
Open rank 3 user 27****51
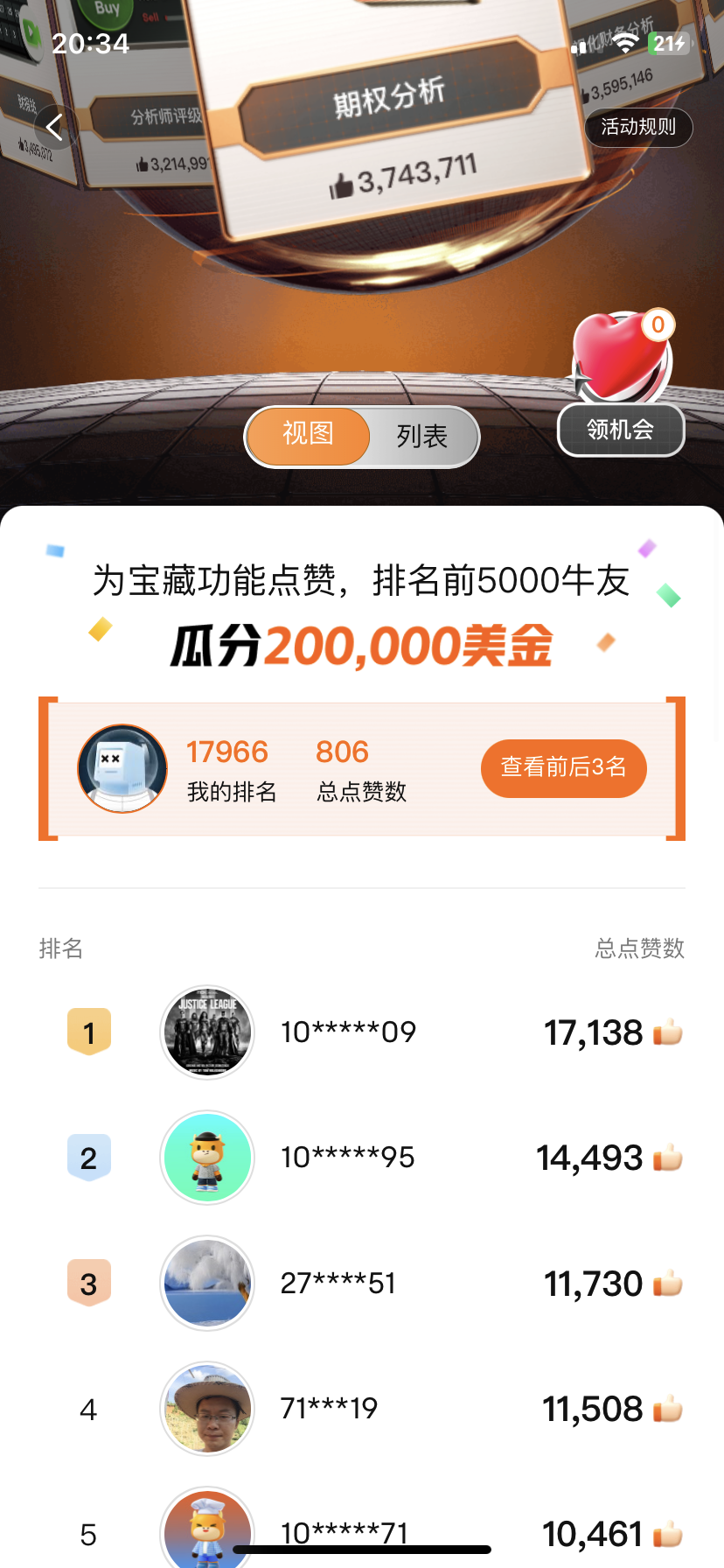pos(338,1284)
